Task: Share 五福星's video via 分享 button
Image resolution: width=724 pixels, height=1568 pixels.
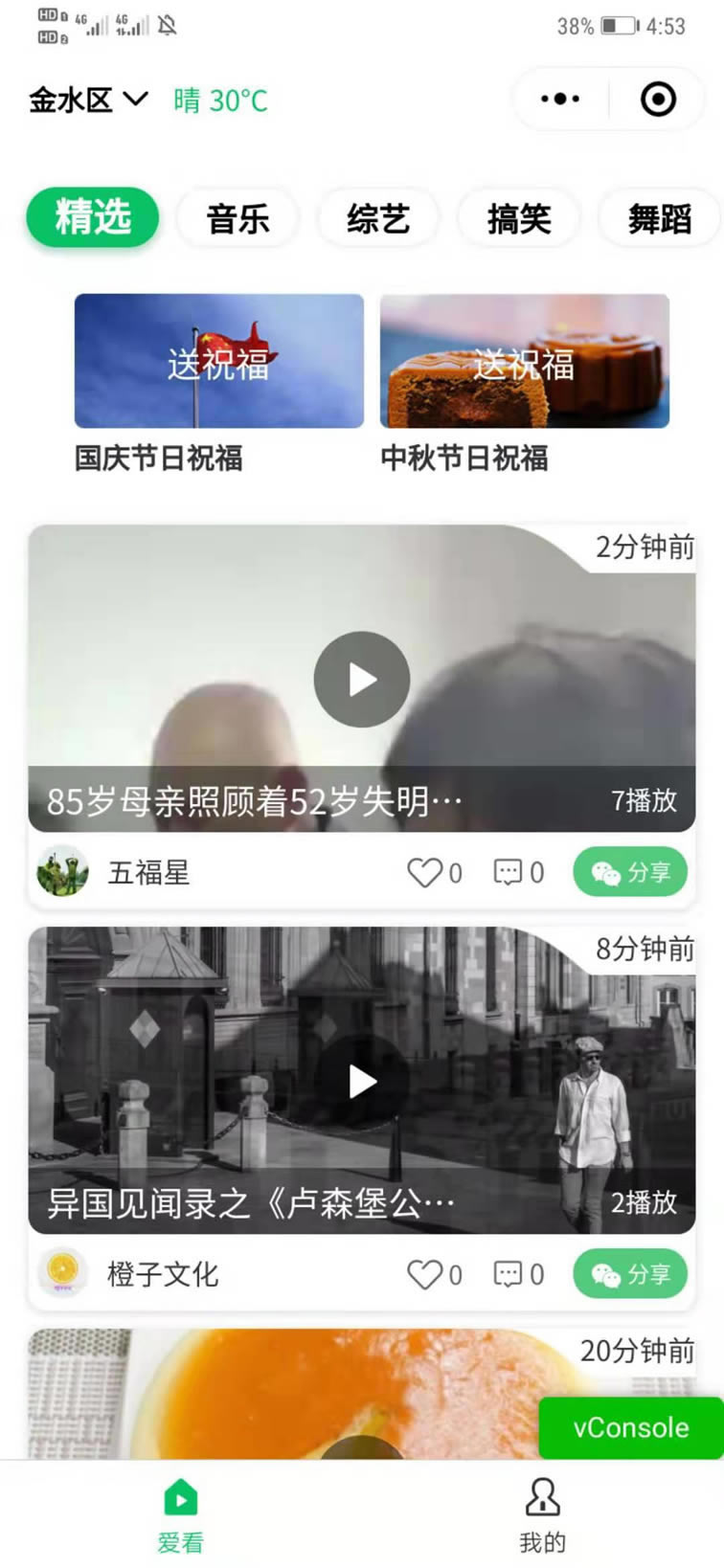Action: click(x=629, y=872)
